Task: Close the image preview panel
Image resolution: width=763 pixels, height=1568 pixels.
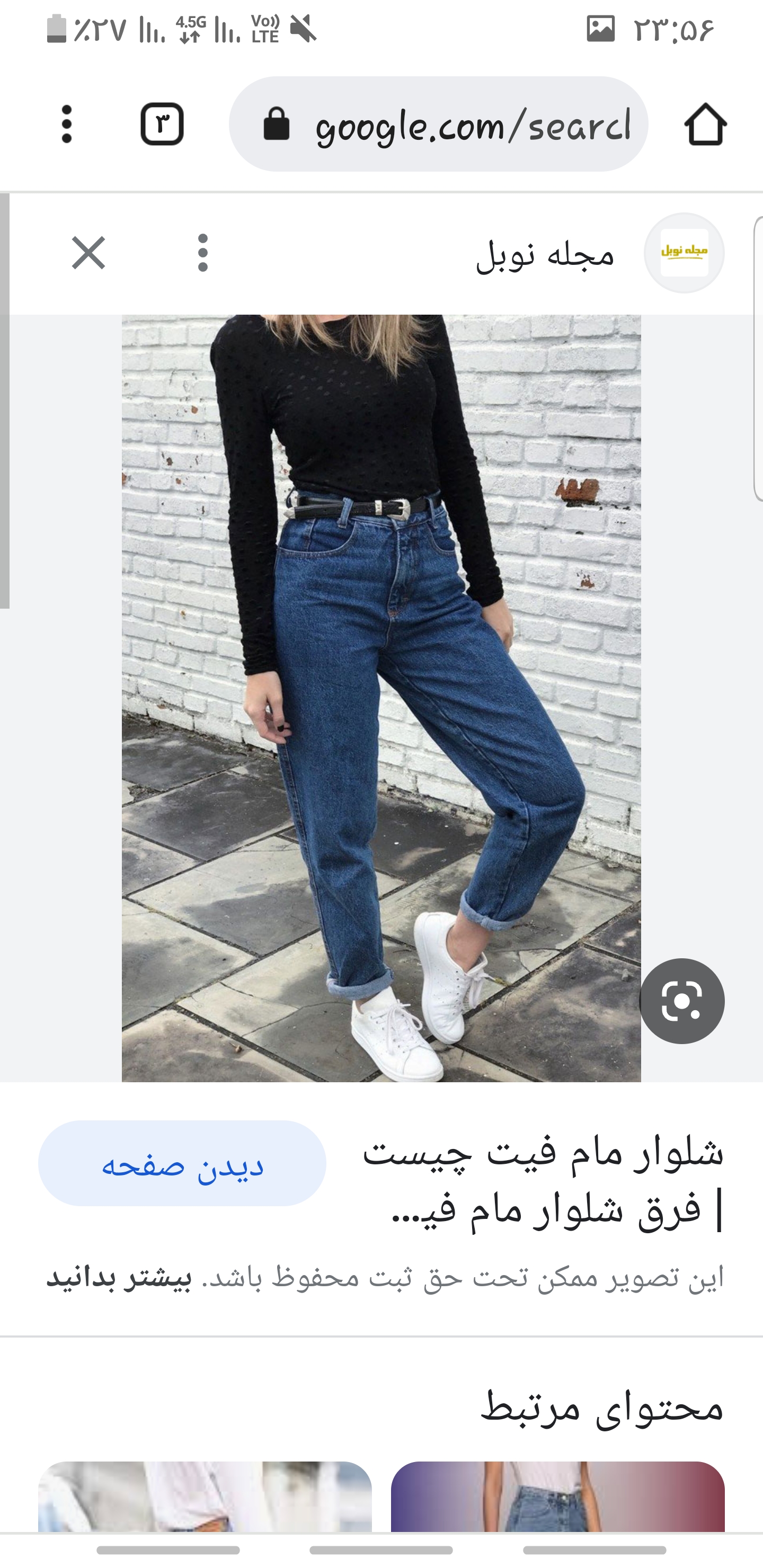Action: click(89, 253)
